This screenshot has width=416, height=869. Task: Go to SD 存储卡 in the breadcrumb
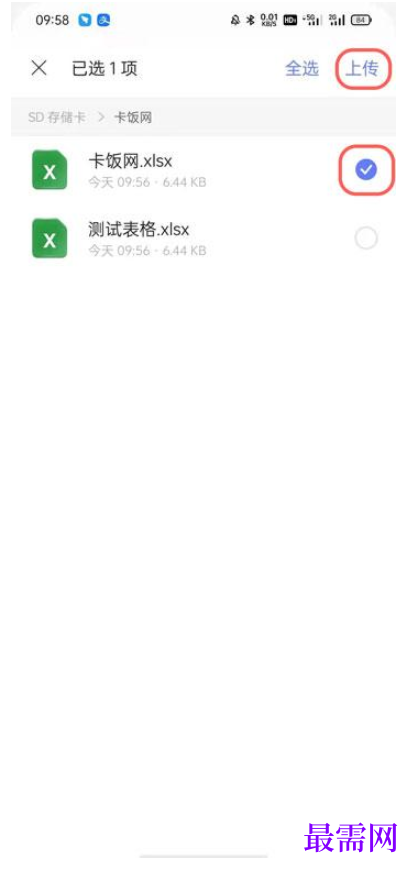click(57, 117)
